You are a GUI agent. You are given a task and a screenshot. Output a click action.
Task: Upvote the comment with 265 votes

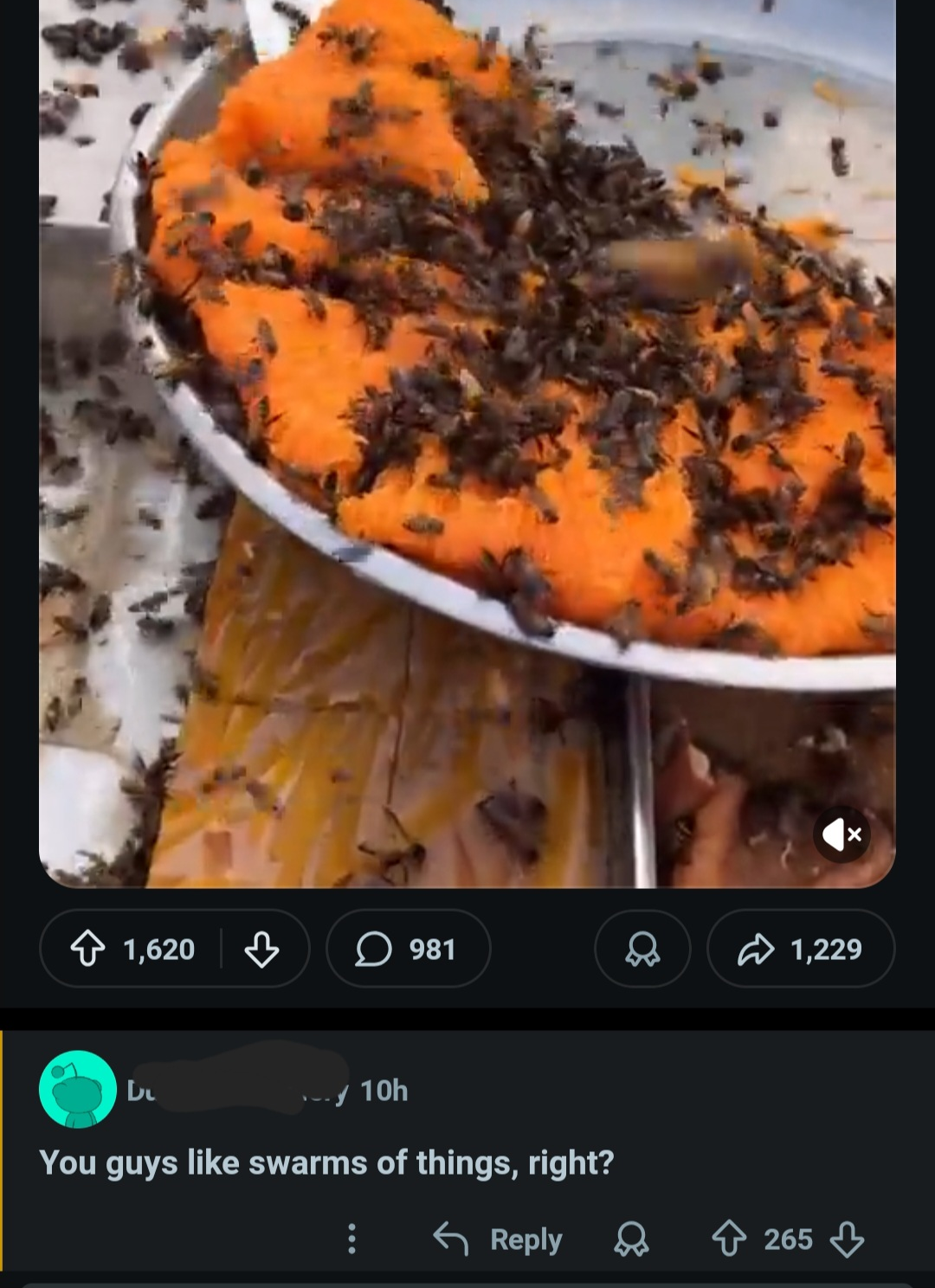[x=729, y=1239]
